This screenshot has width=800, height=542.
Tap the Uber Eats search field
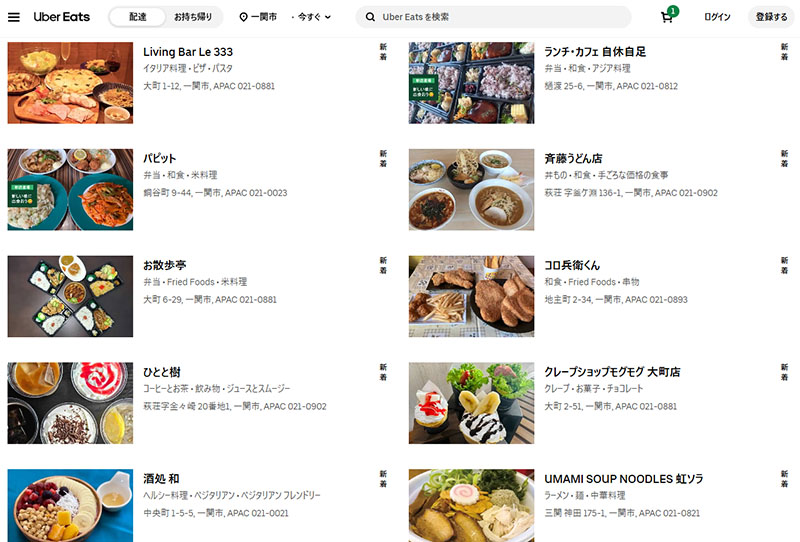[x=493, y=17]
